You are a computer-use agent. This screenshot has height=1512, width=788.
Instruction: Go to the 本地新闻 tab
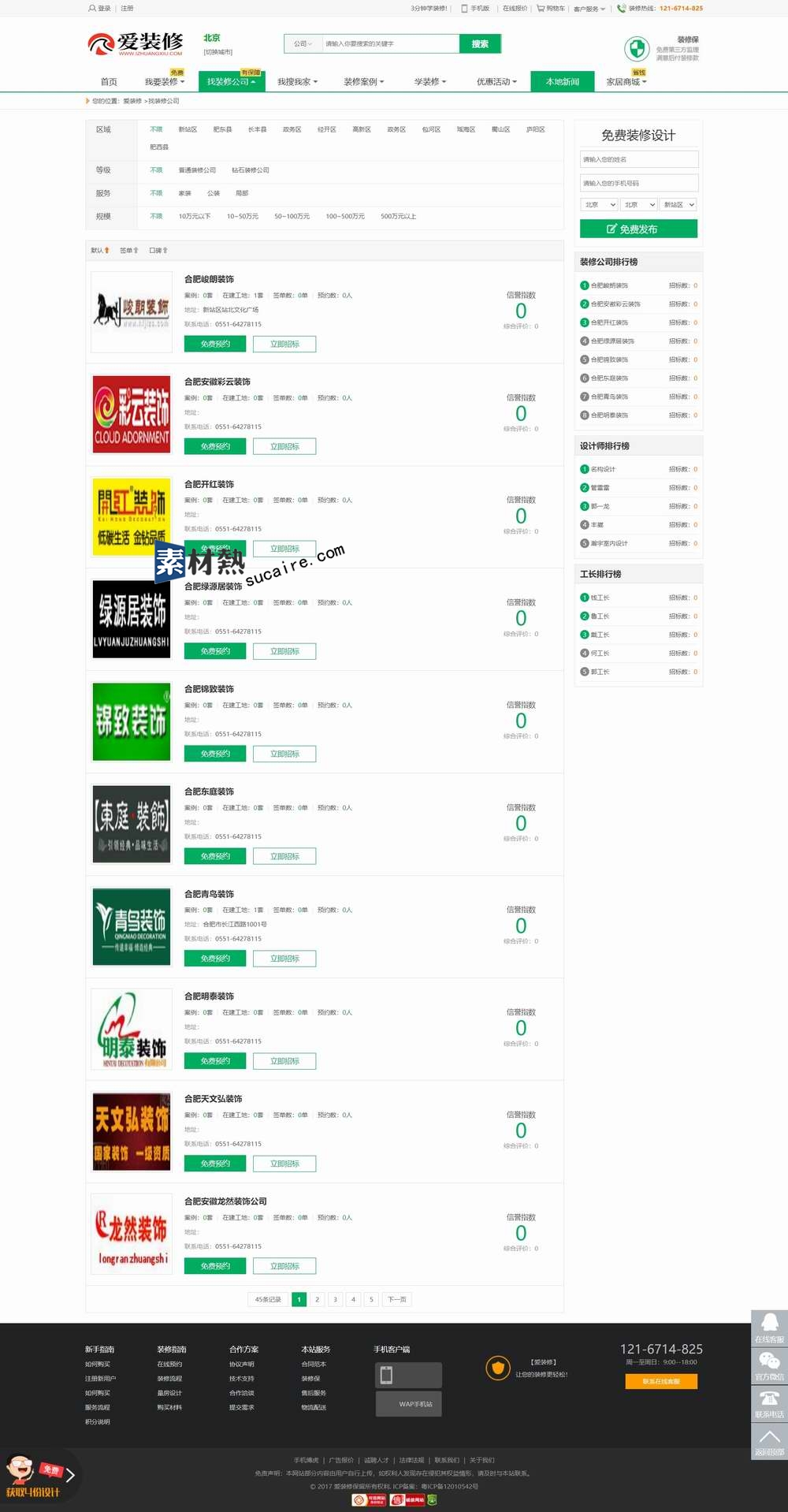[x=563, y=82]
